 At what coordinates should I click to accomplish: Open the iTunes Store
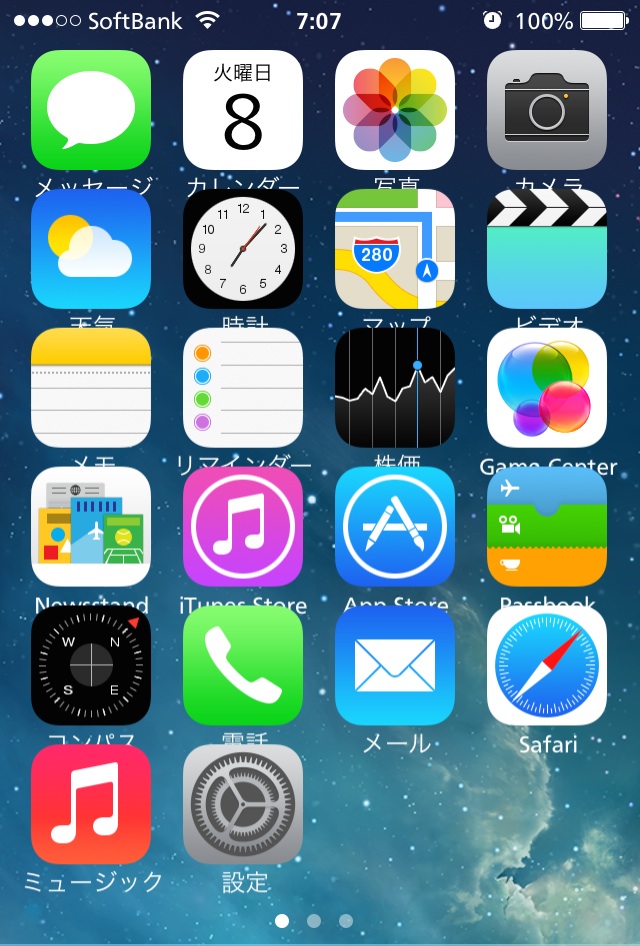243,527
